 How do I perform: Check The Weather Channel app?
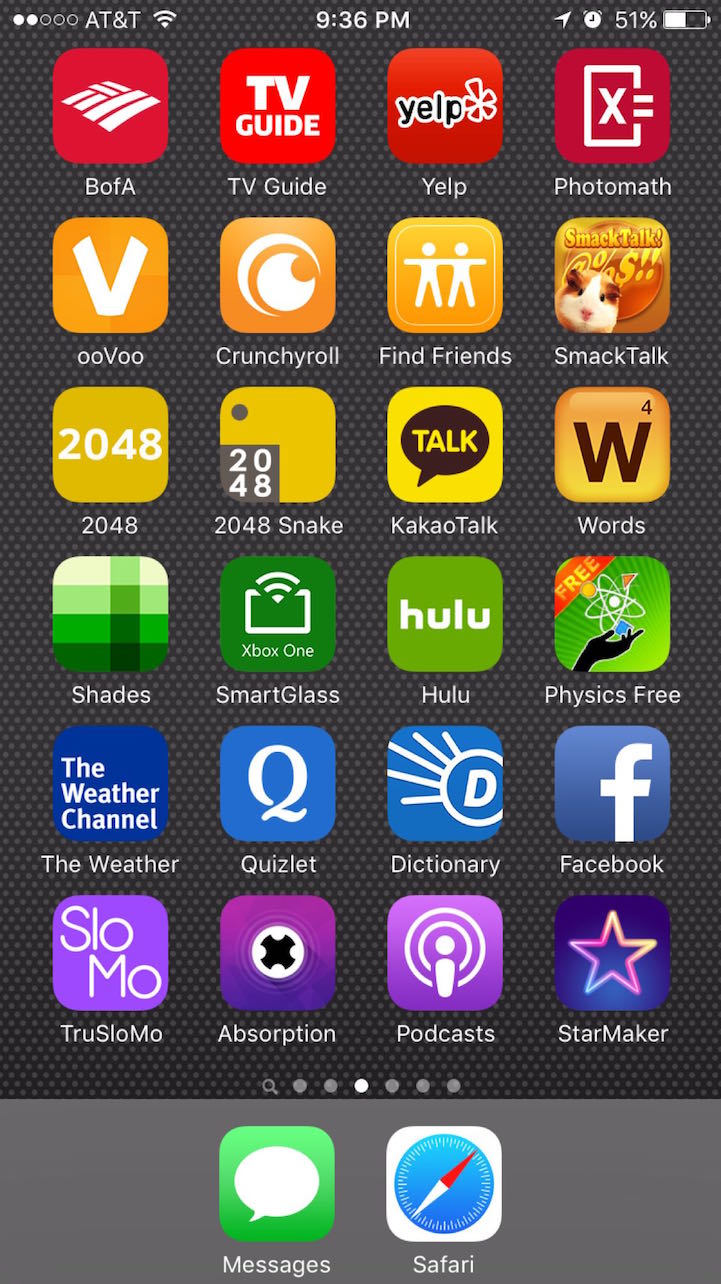(110, 784)
